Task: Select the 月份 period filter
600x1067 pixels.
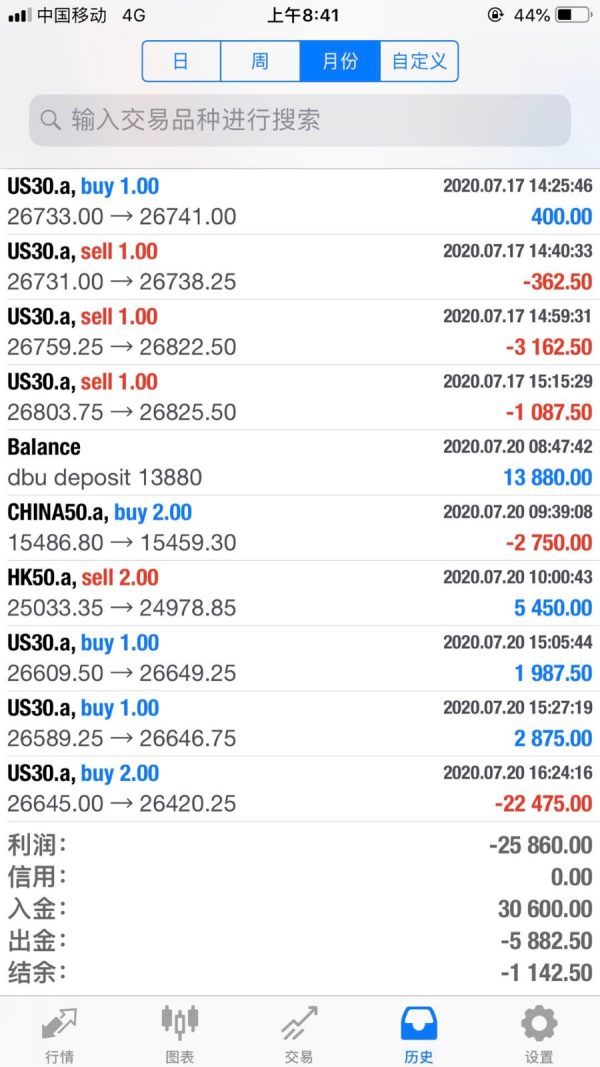Action: coord(340,62)
